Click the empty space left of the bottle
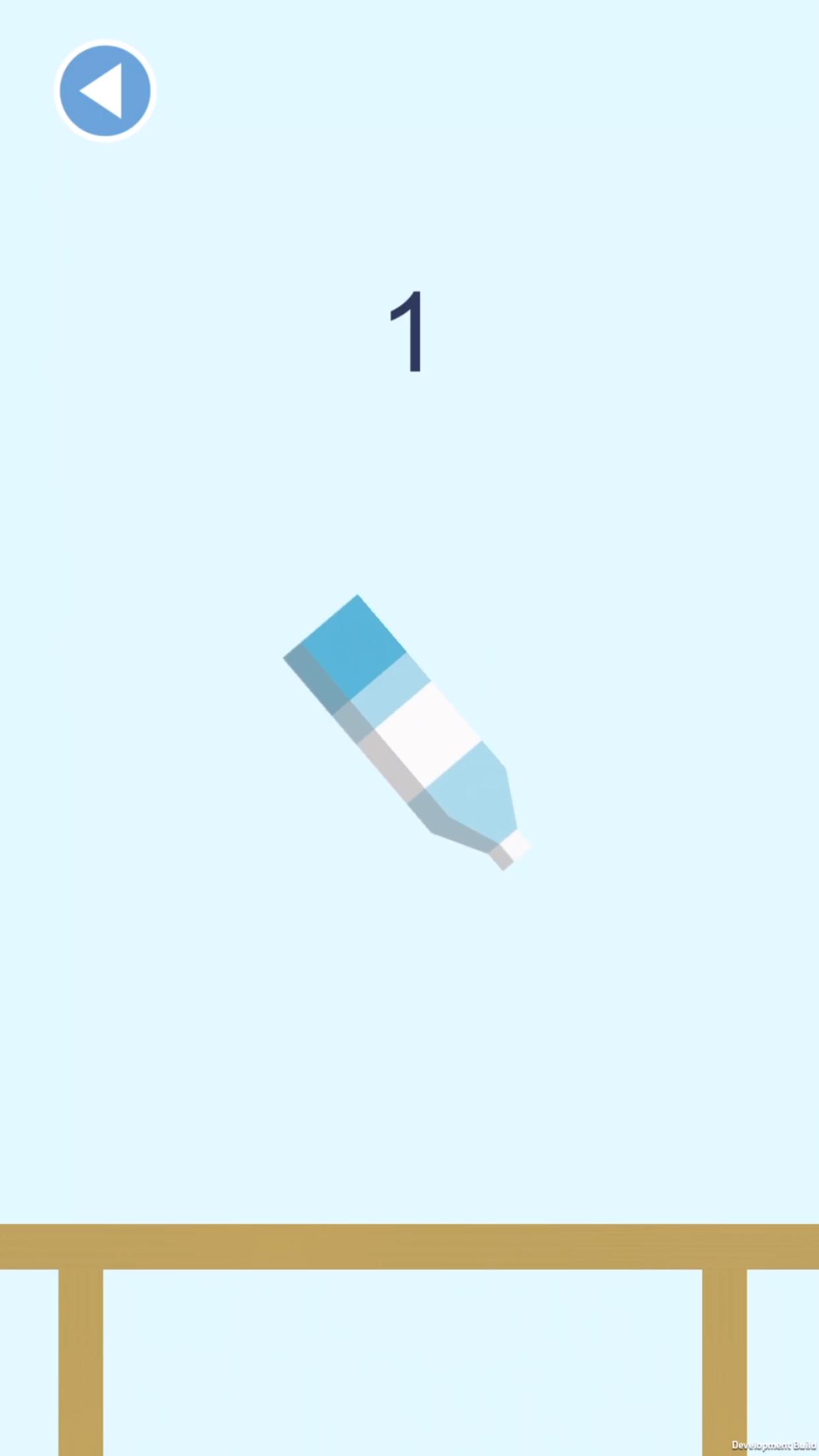 165,725
